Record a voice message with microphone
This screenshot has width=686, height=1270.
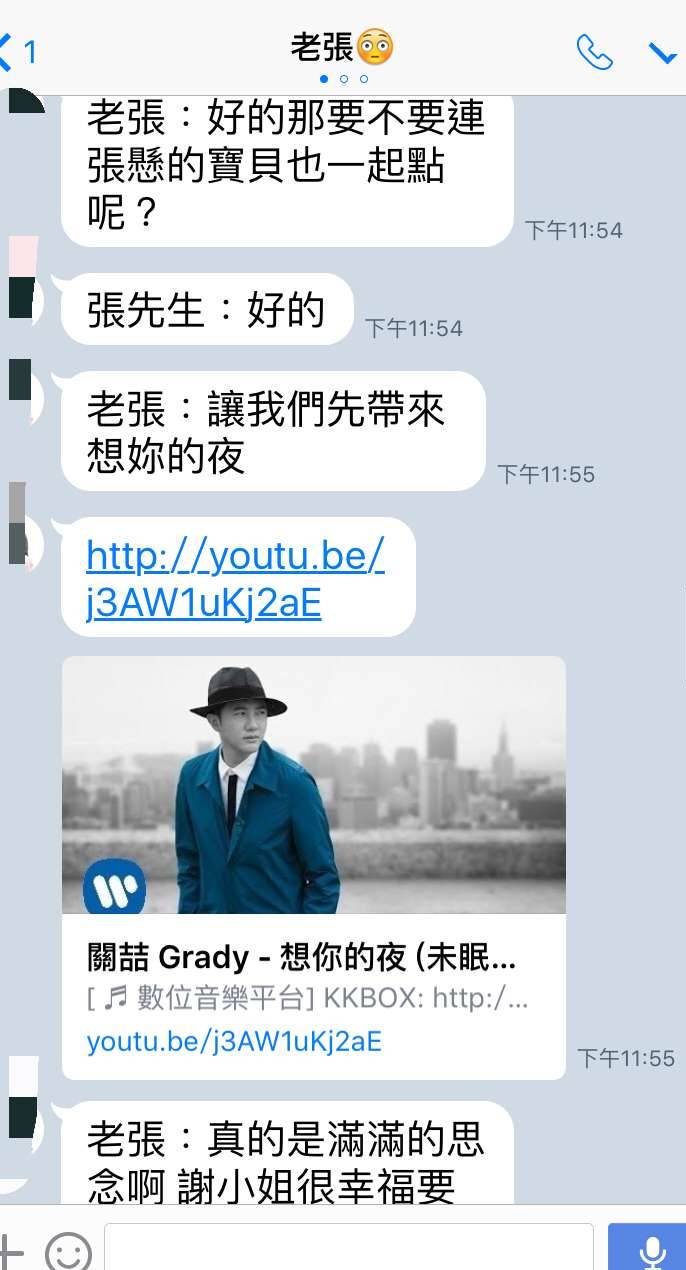[x=651, y=1249]
